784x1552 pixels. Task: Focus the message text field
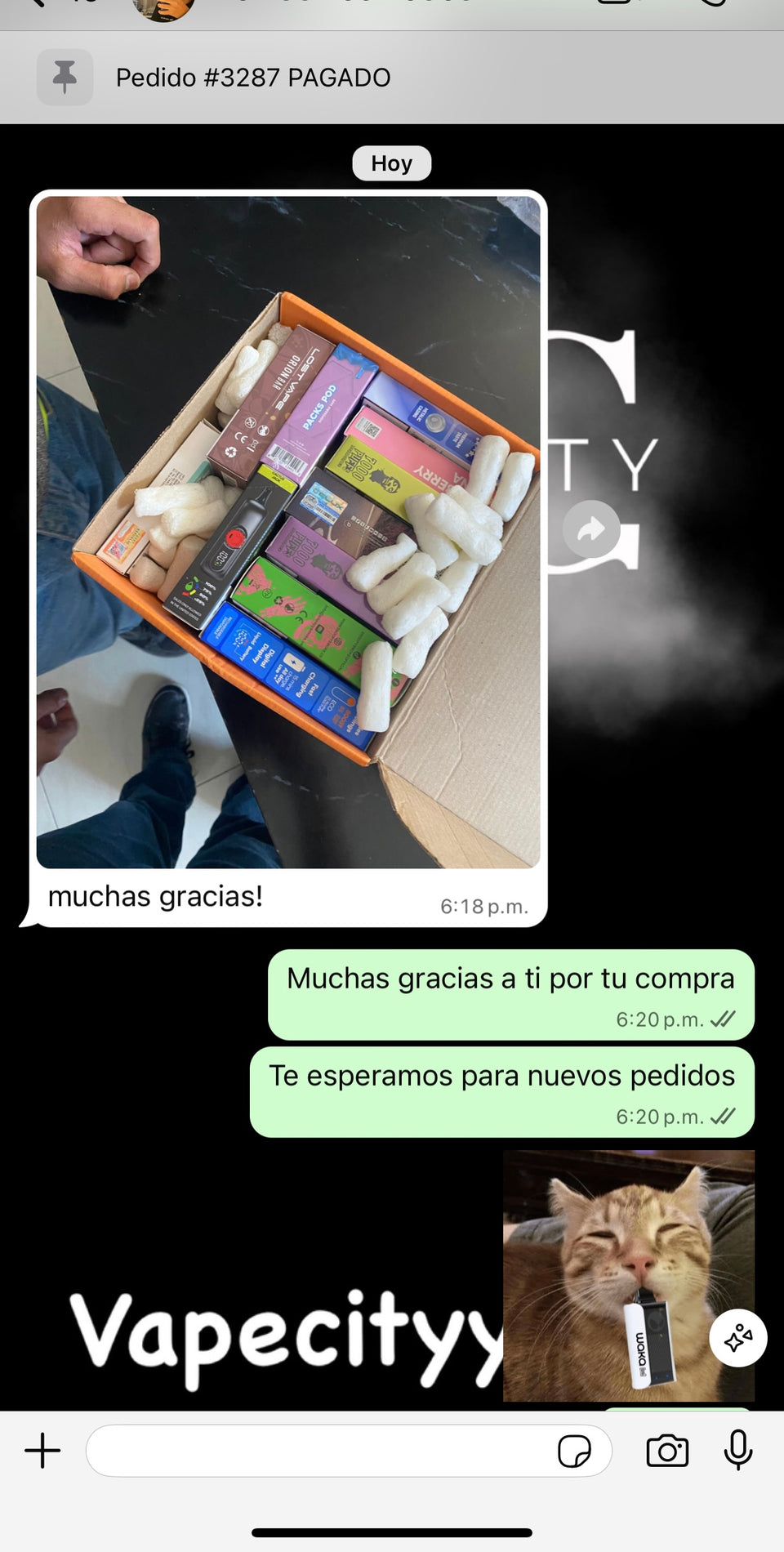coord(318,1451)
